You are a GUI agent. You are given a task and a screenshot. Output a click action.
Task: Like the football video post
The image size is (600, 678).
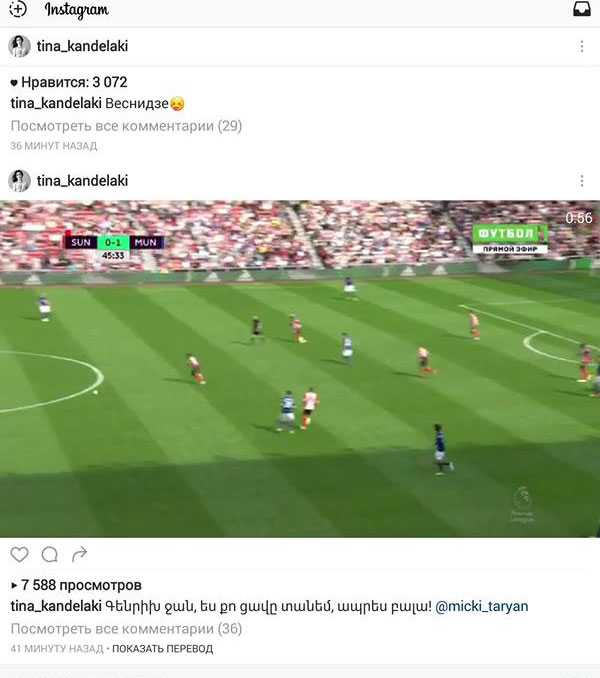coord(19,554)
